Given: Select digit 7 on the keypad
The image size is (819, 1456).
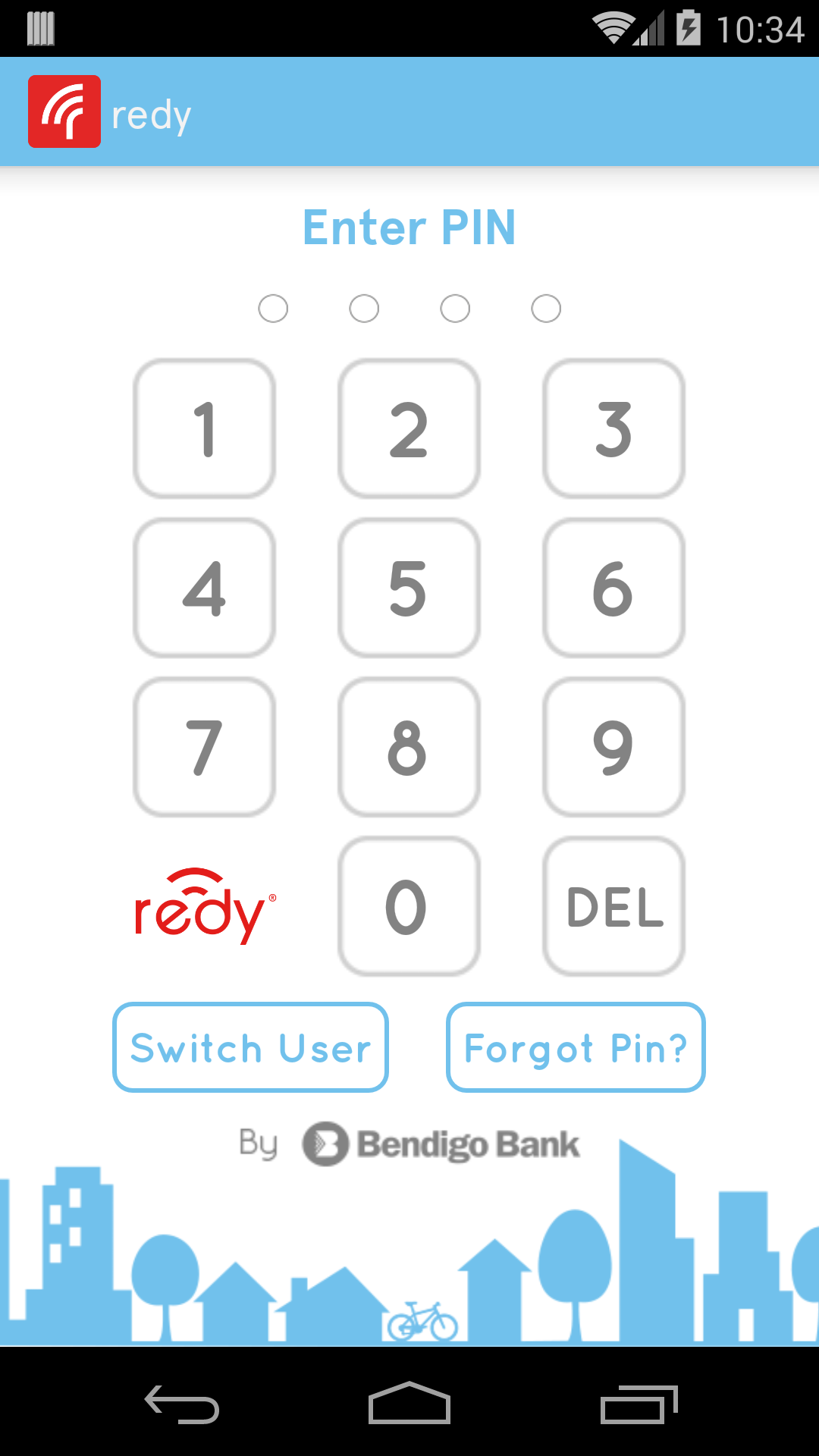Looking at the screenshot, I should tap(204, 747).
